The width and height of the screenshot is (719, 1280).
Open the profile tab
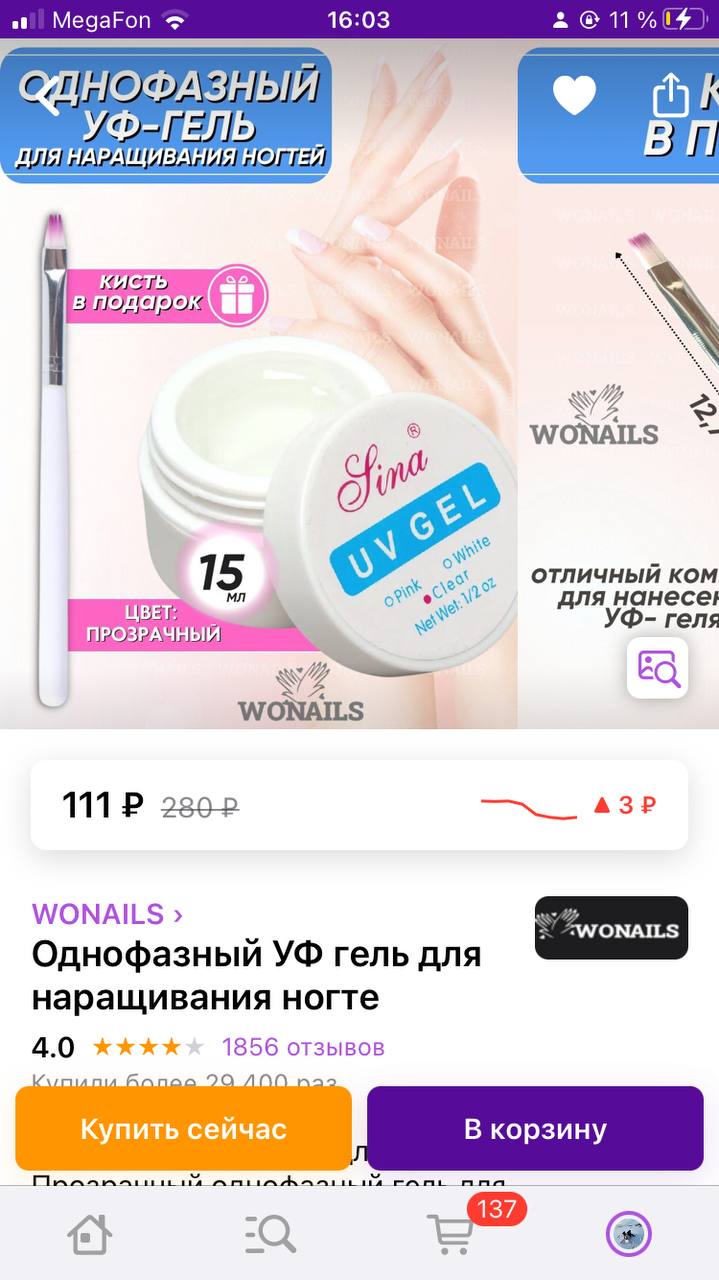[629, 1235]
